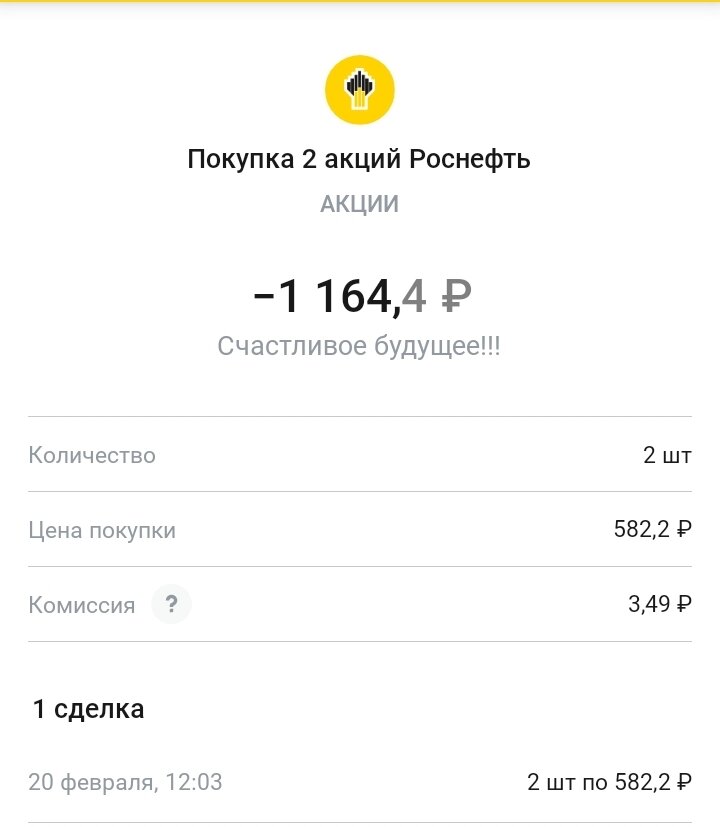Select the Rosneft brand emblem inside the circle
Image resolution: width=720 pixels, height=827 pixels.
coord(360,89)
